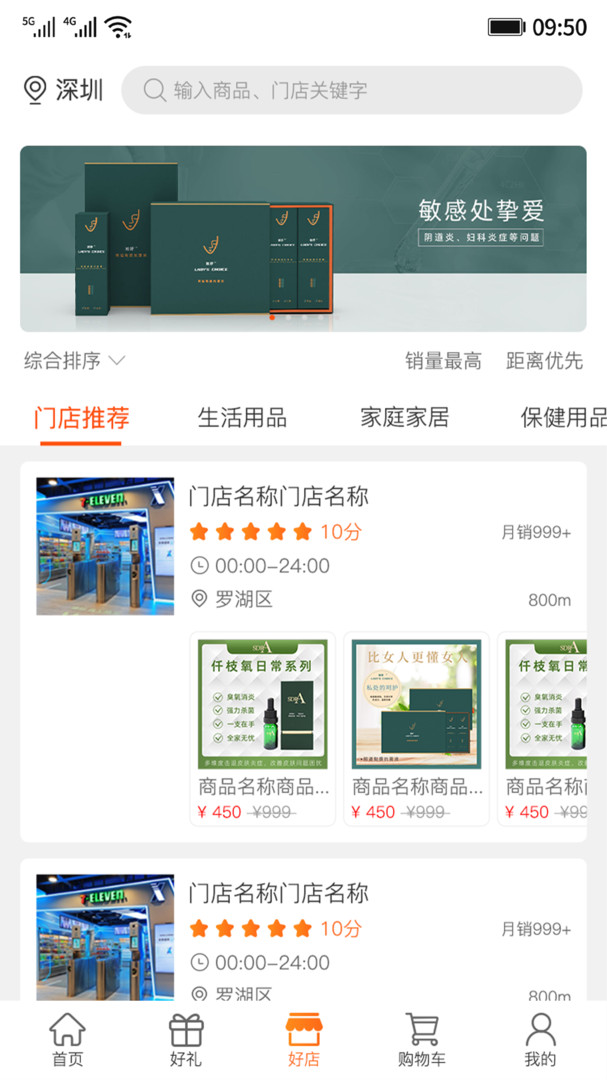
Task: Switch to the 保健用品 tab
Action: (x=562, y=417)
